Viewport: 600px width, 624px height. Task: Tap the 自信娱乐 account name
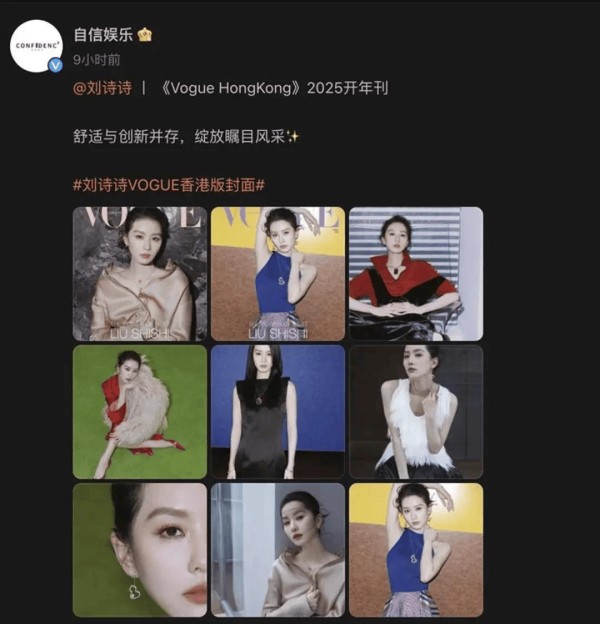(x=104, y=35)
